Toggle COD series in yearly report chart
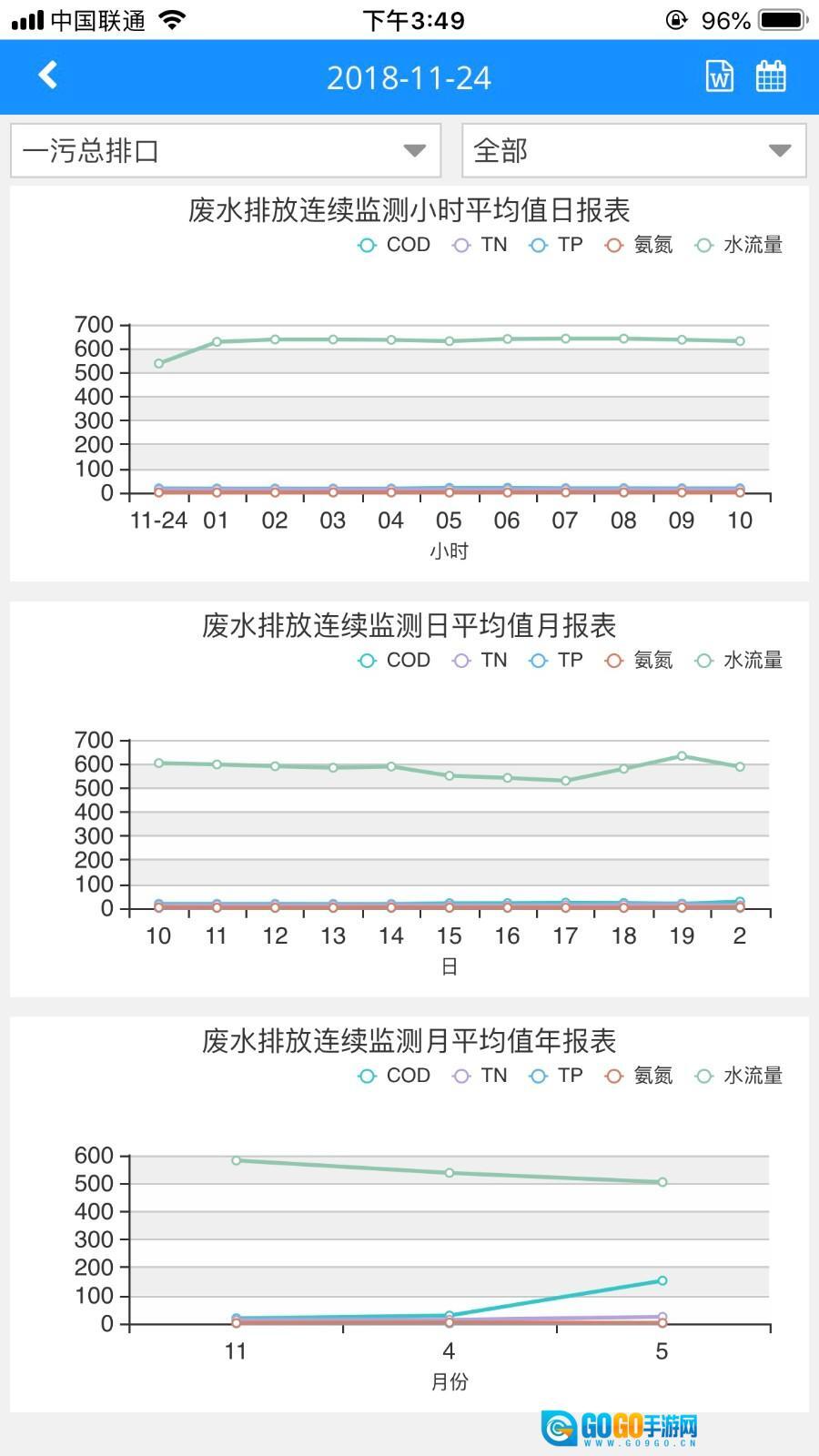 [x=394, y=1076]
